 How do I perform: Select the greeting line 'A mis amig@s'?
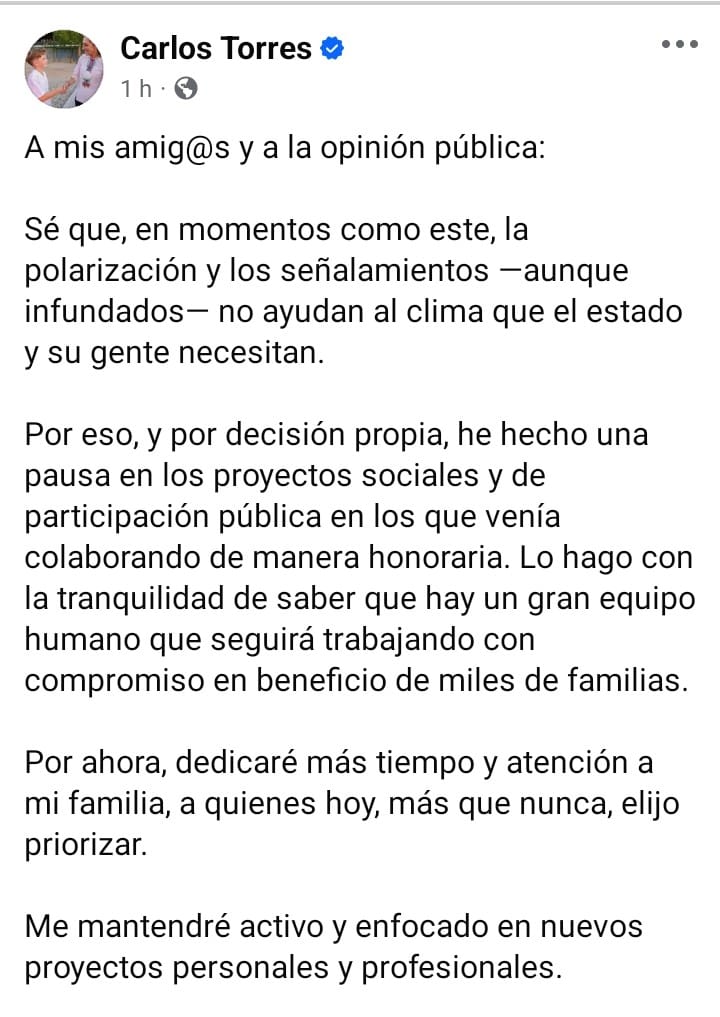pos(105,146)
